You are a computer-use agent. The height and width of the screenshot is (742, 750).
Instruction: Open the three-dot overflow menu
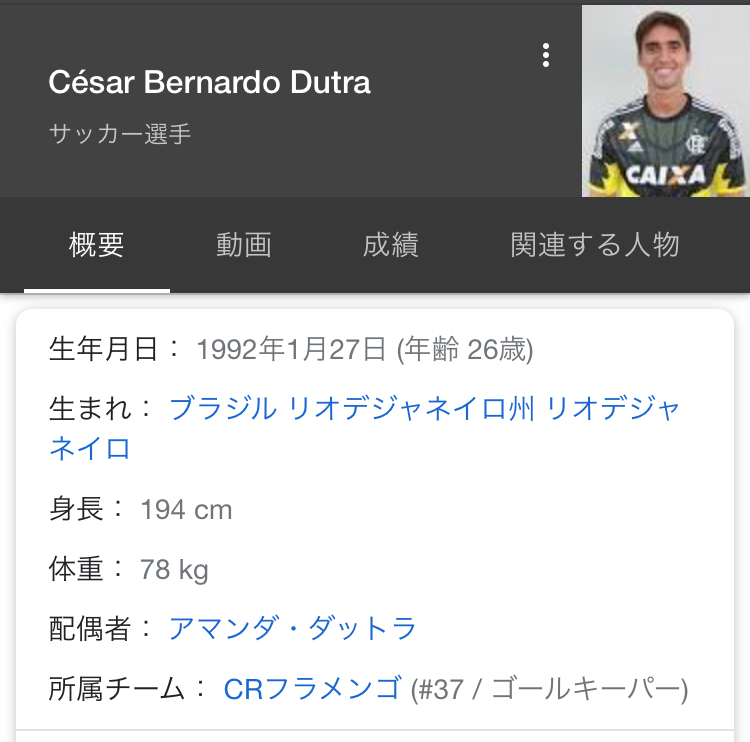pyautogui.click(x=546, y=55)
